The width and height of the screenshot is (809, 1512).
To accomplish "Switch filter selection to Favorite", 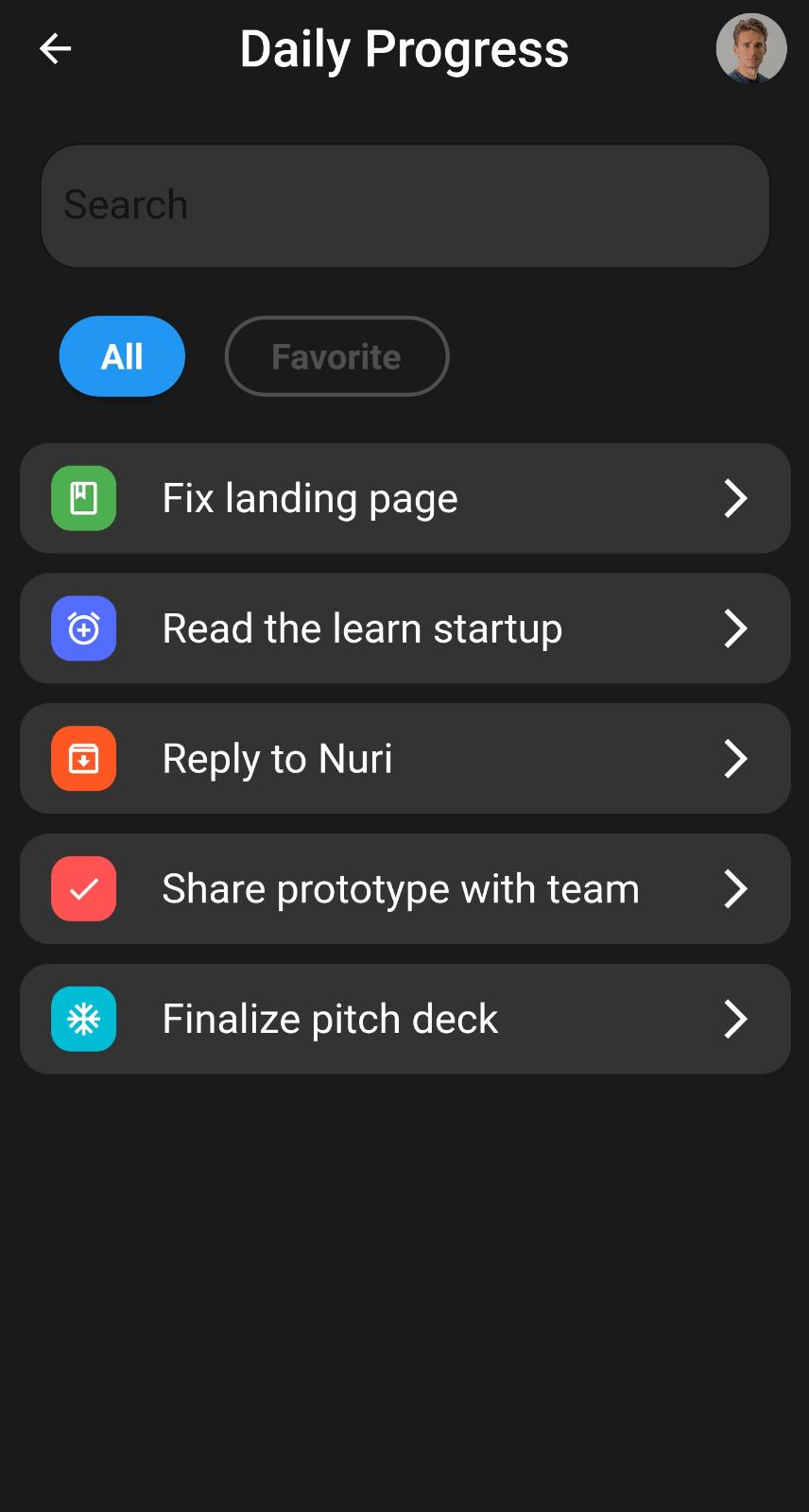I will coord(336,356).
